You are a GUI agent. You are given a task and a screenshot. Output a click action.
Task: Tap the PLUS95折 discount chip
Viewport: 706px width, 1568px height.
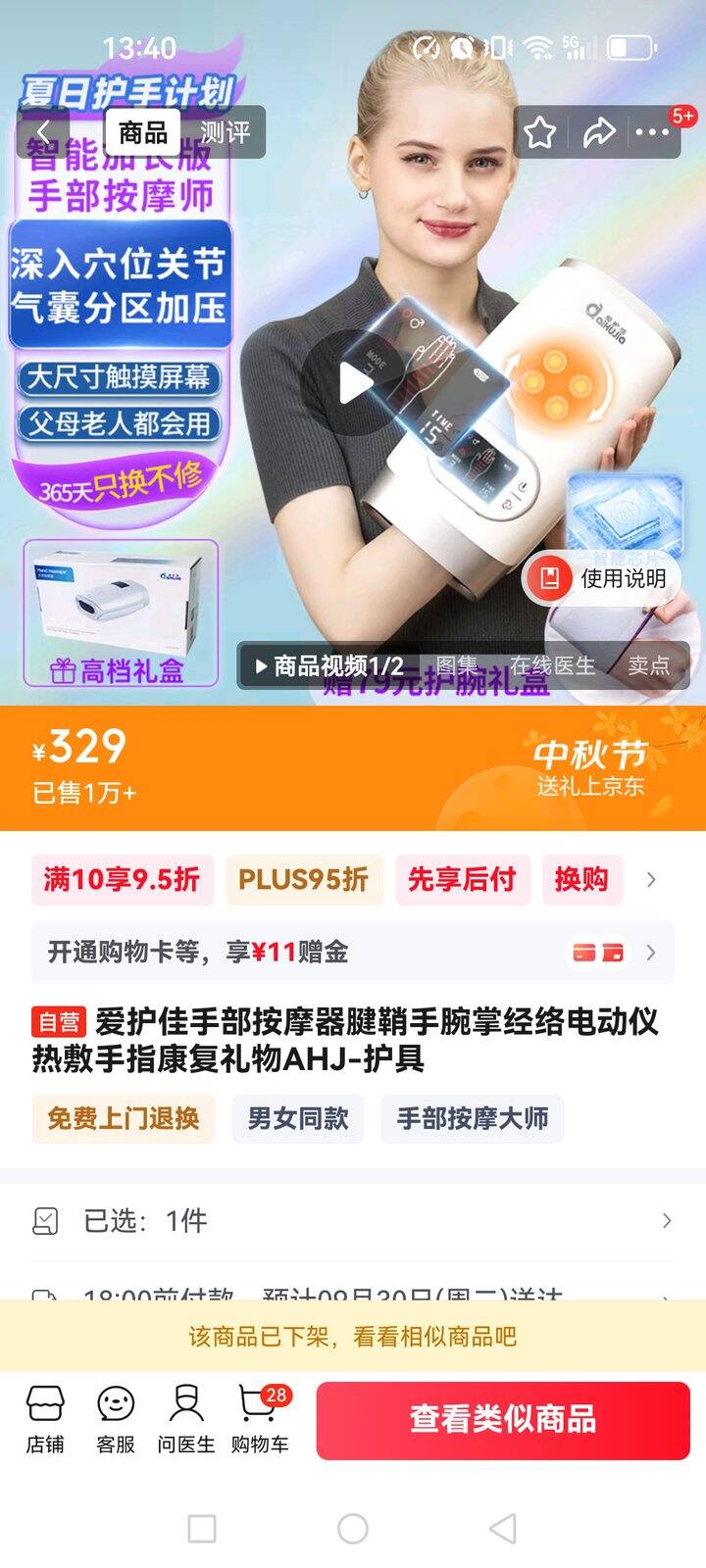point(303,879)
